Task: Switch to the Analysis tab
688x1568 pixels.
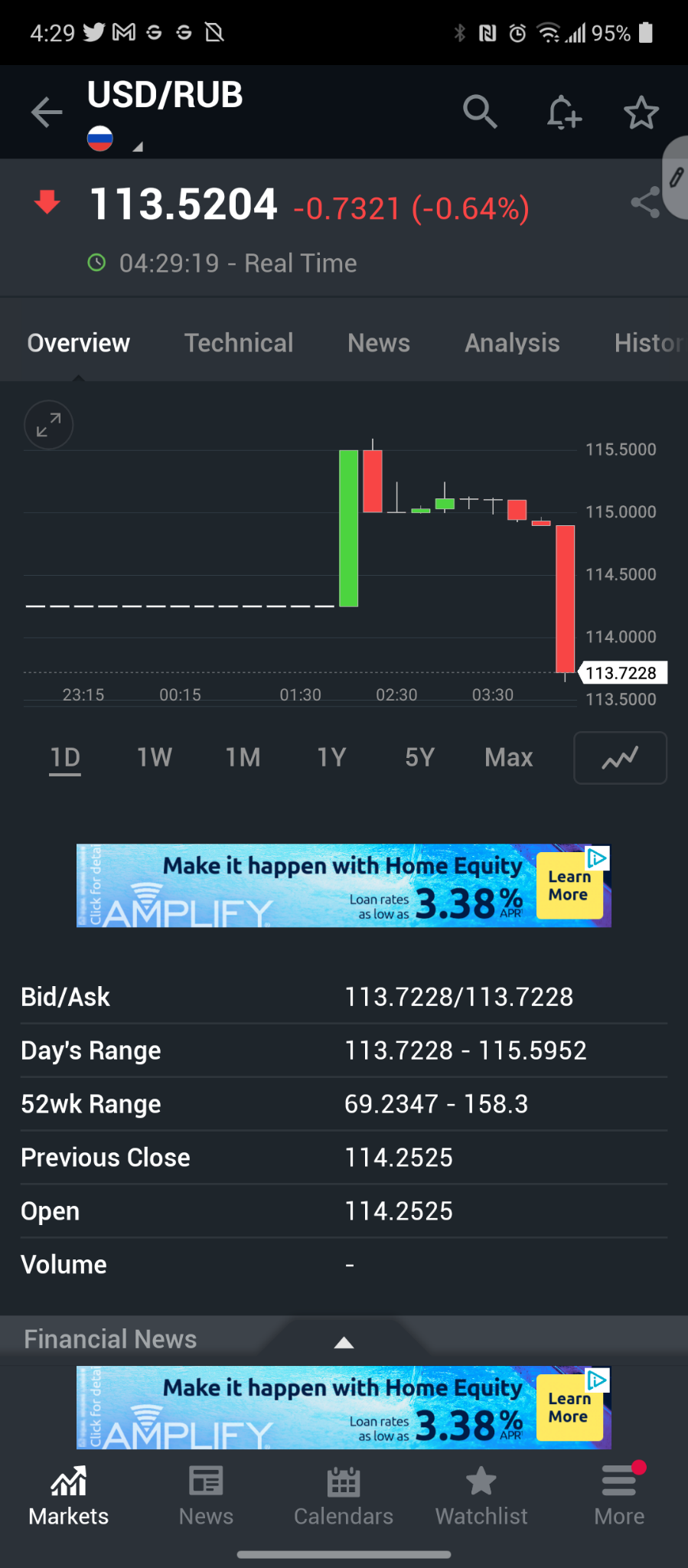Action: tap(512, 343)
